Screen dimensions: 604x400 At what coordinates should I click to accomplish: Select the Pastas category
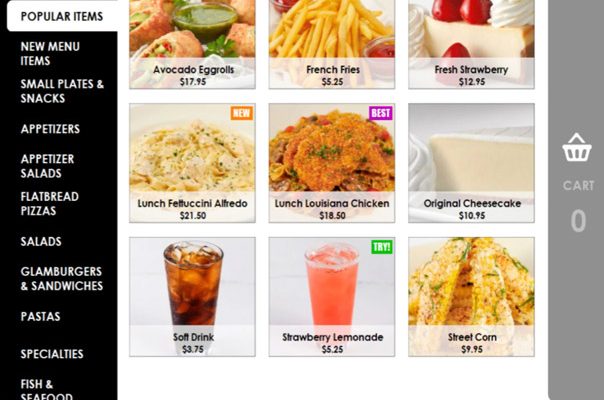[41, 316]
